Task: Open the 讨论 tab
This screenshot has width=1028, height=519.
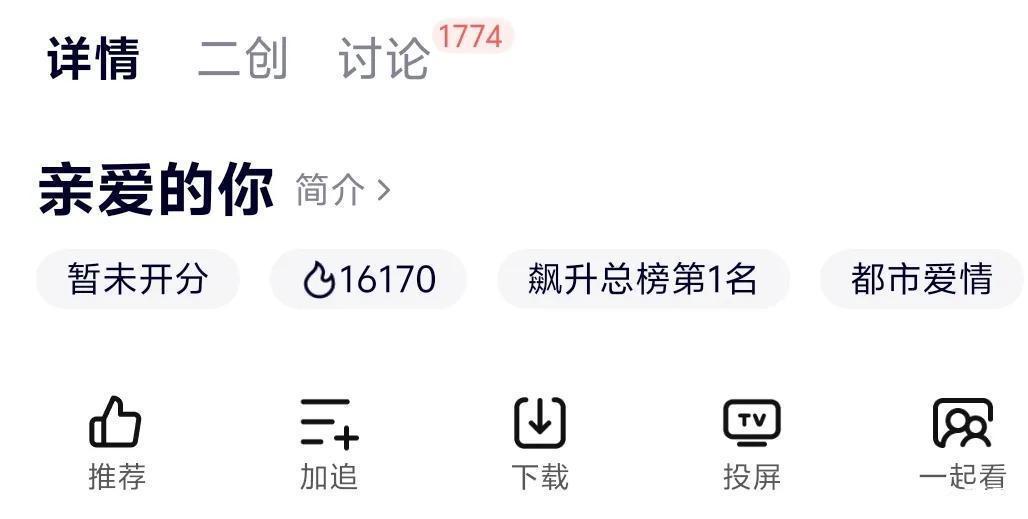Action: coord(384,58)
